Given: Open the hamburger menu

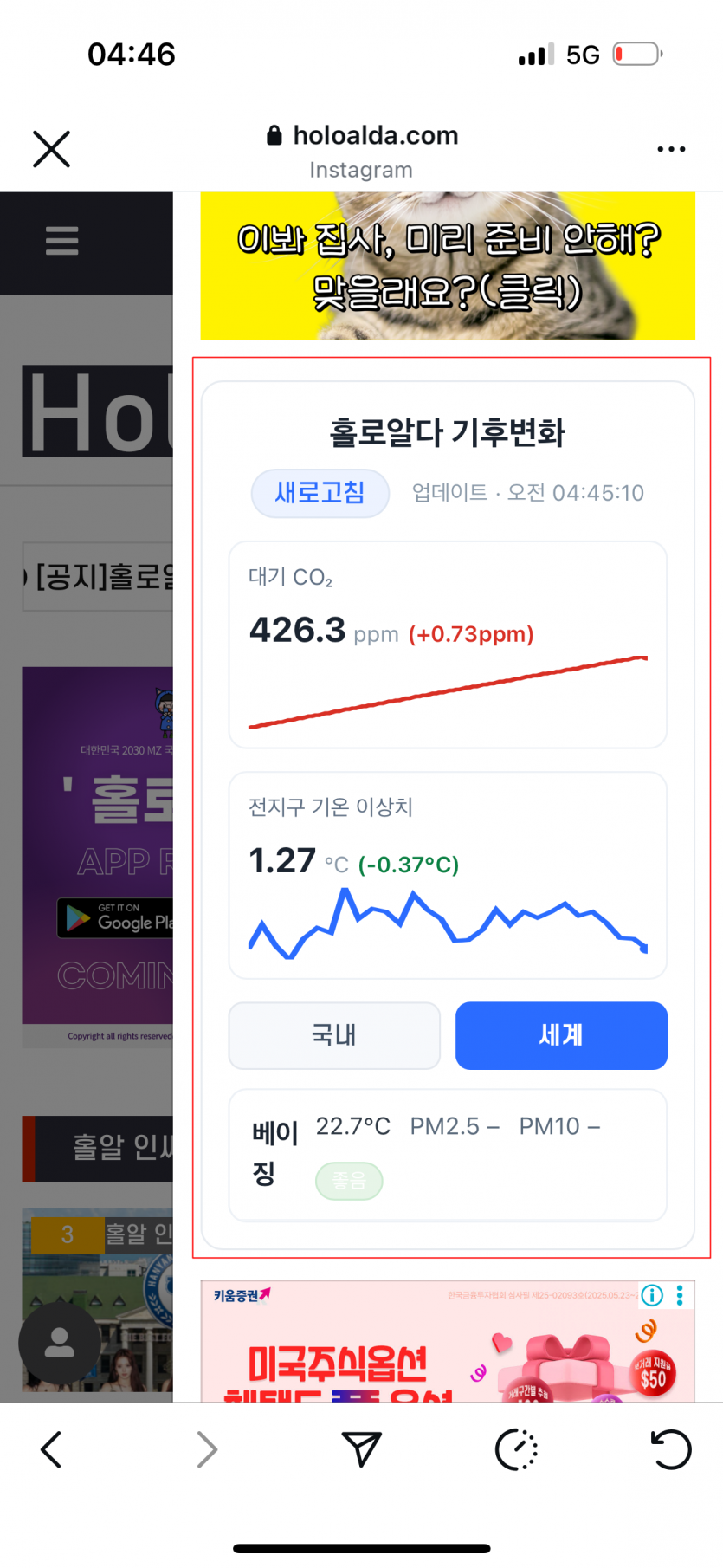Looking at the screenshot, I should pos(62,240).
